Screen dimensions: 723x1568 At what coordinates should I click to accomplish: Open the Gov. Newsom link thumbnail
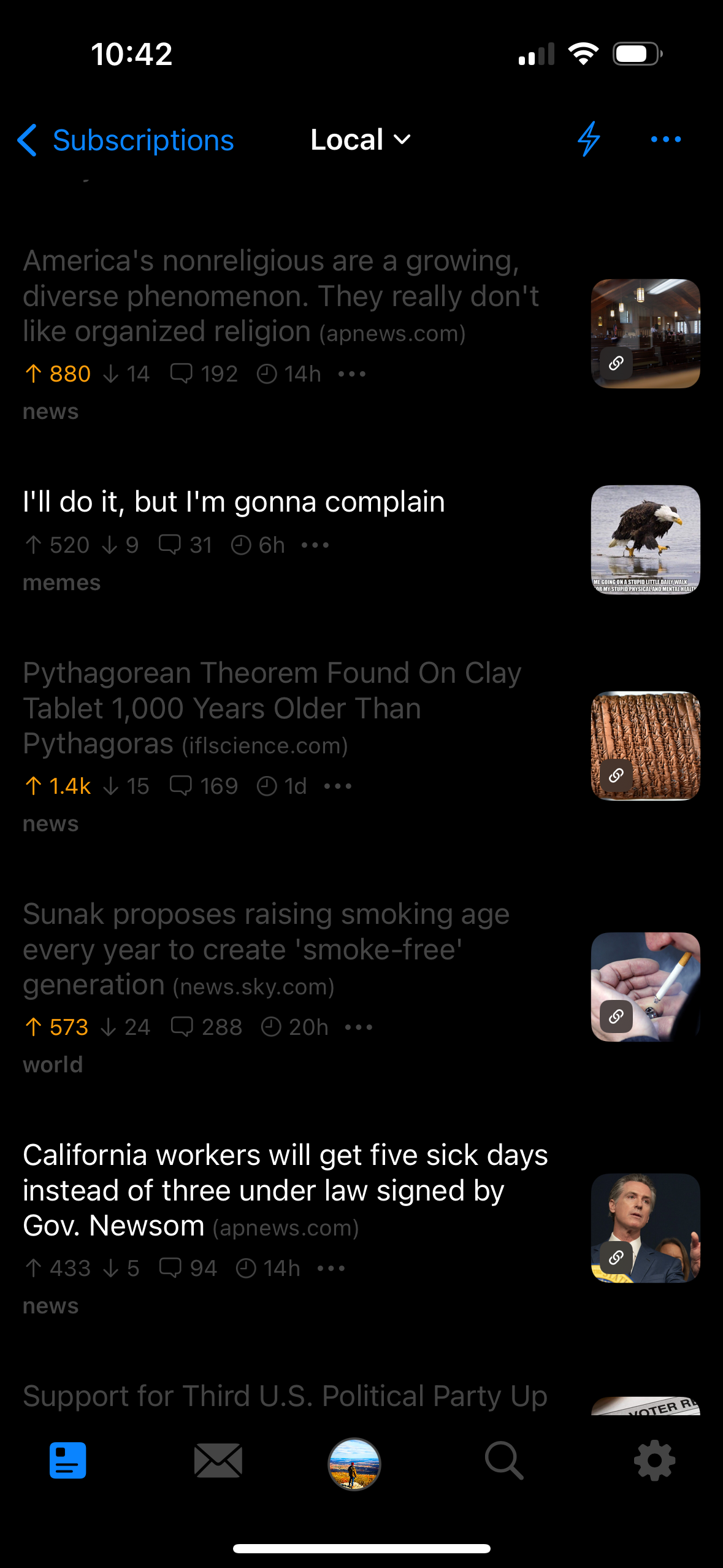645,1228
